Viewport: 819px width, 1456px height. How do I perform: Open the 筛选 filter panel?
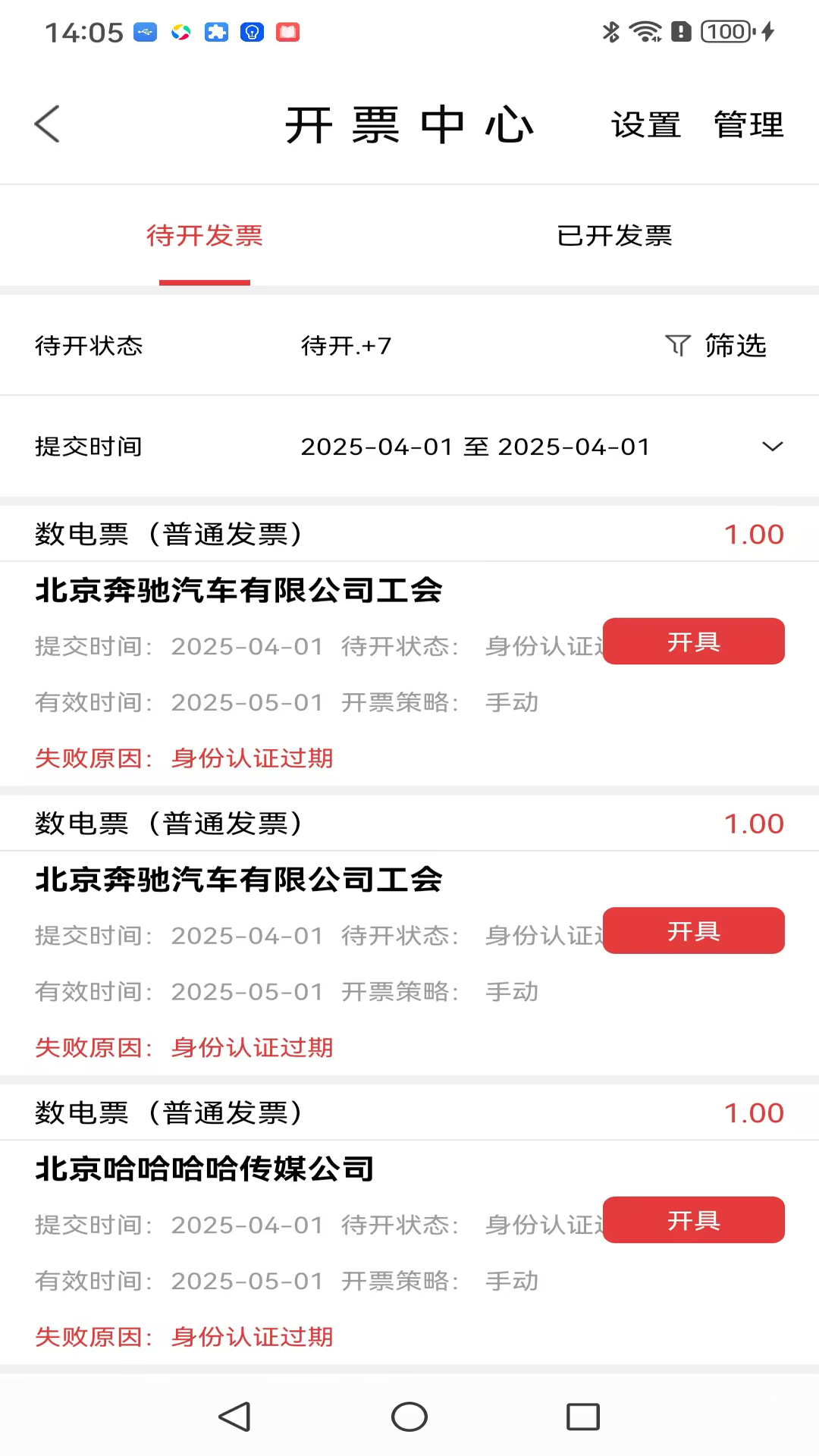[736, 346]
